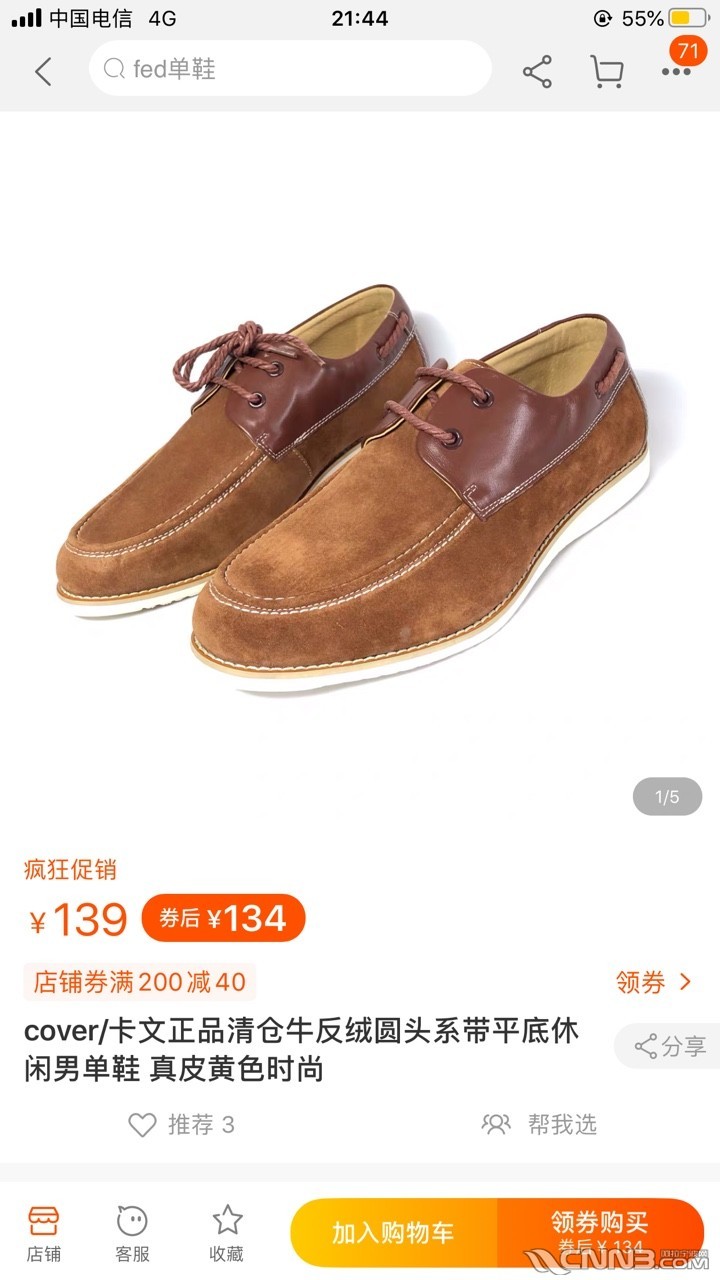720x1280 pixels.
Task: Open the shopping cart icon
Action: [607, 71]
